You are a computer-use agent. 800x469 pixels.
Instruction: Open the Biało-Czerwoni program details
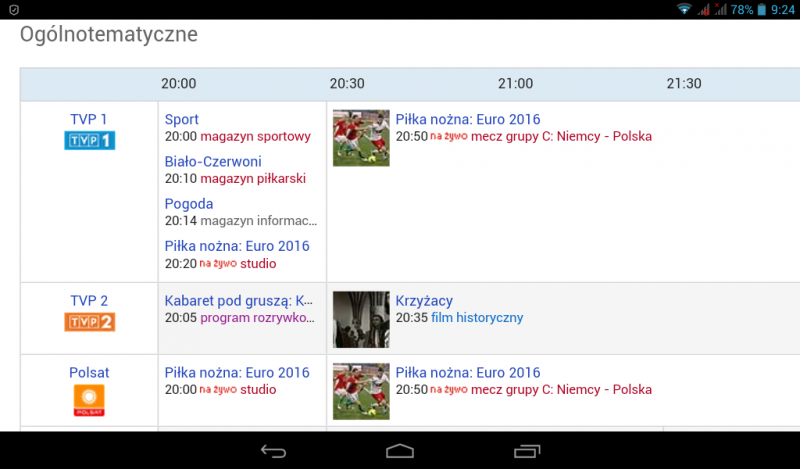click(x=213, y=162)
